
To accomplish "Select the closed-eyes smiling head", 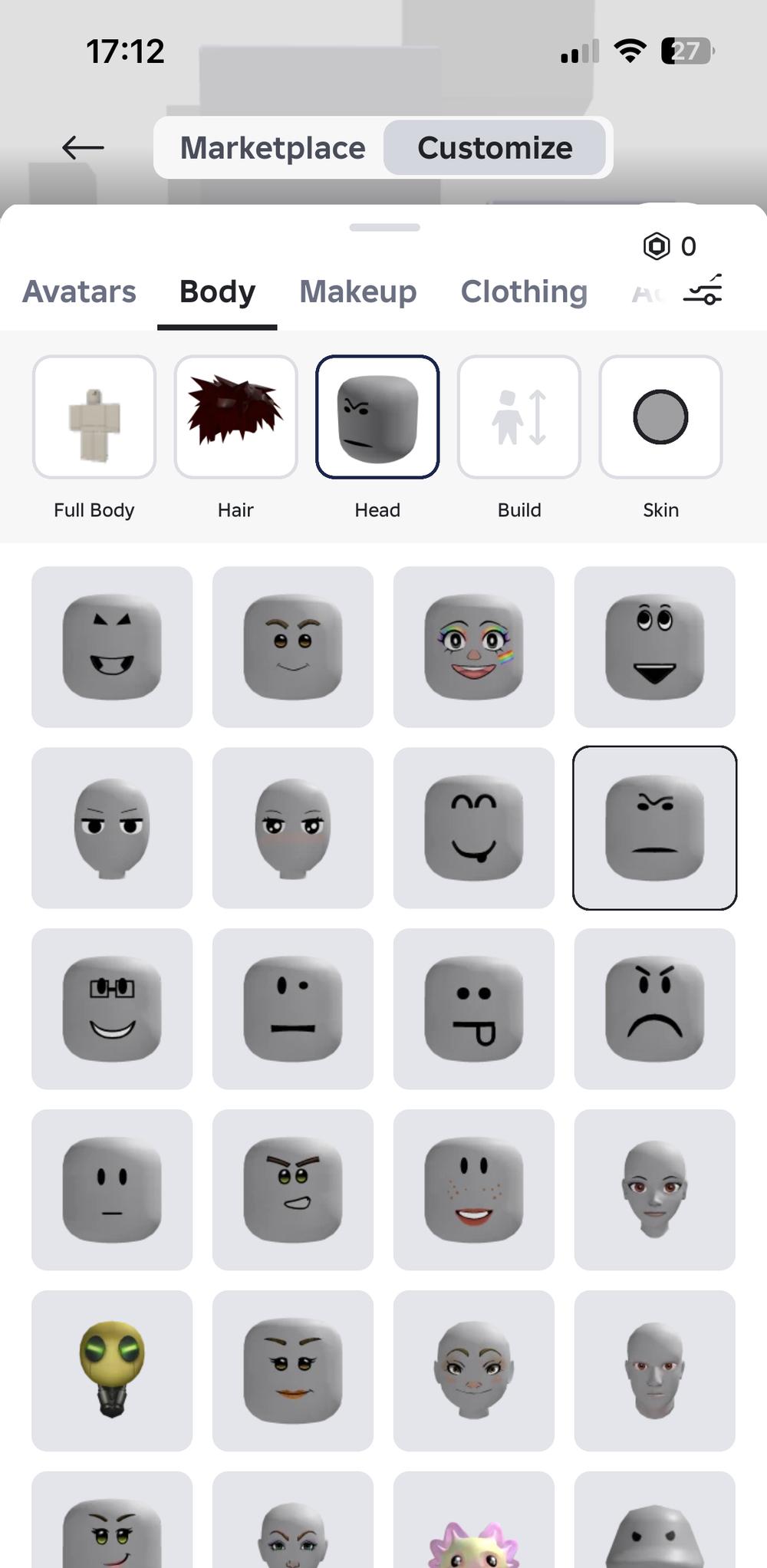I will [x=474, y=828].
